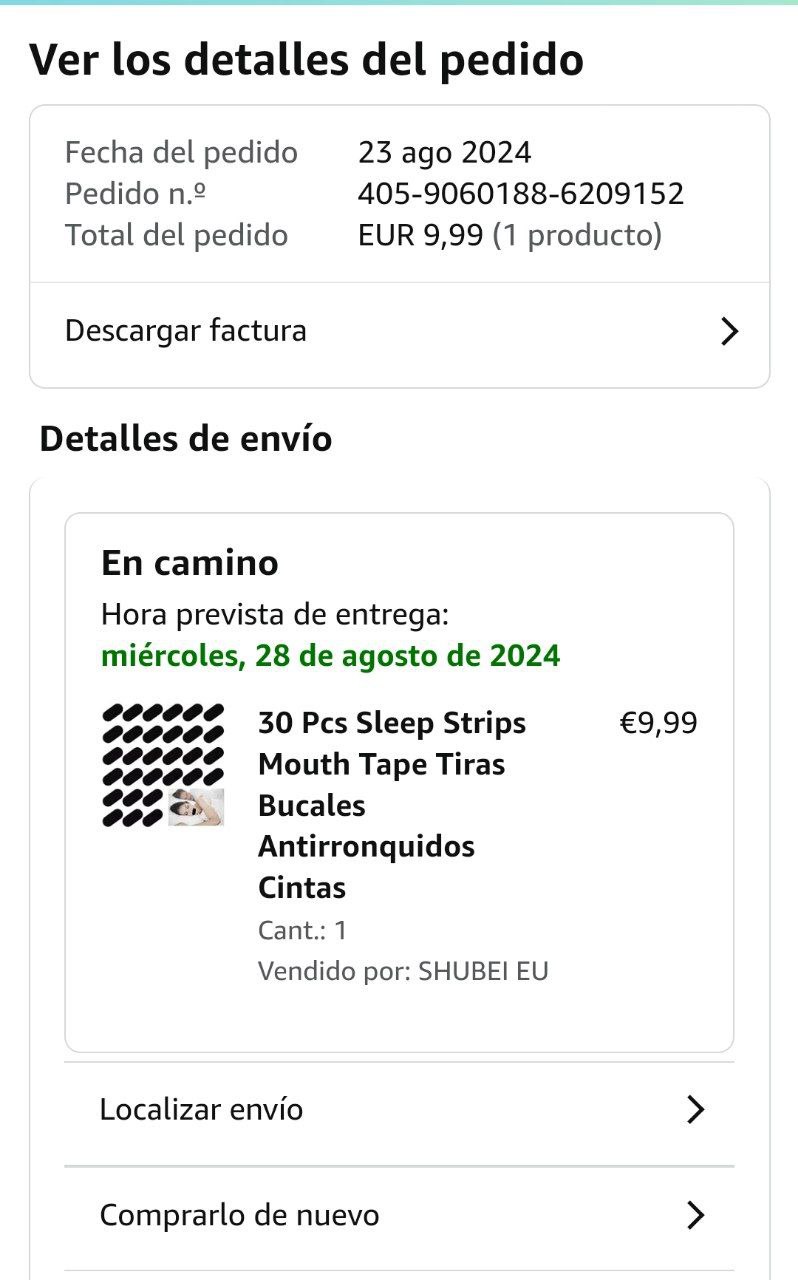Open the Sleep Strips product thumbnail
This screenshot has width=798, height=1280.
coord(163,766)
